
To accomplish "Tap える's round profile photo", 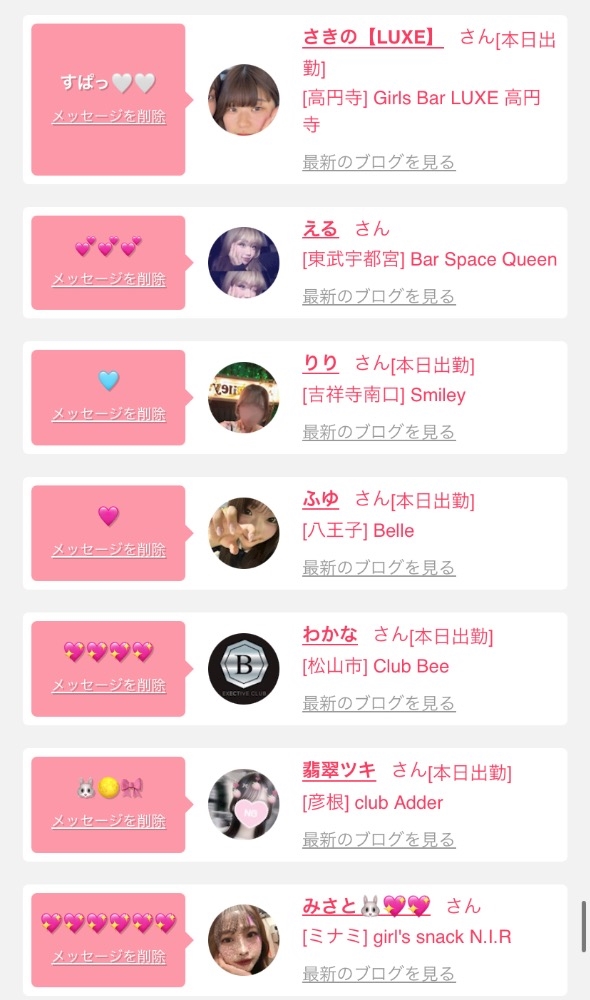I will pyautogui.click(x=244, y=262).
